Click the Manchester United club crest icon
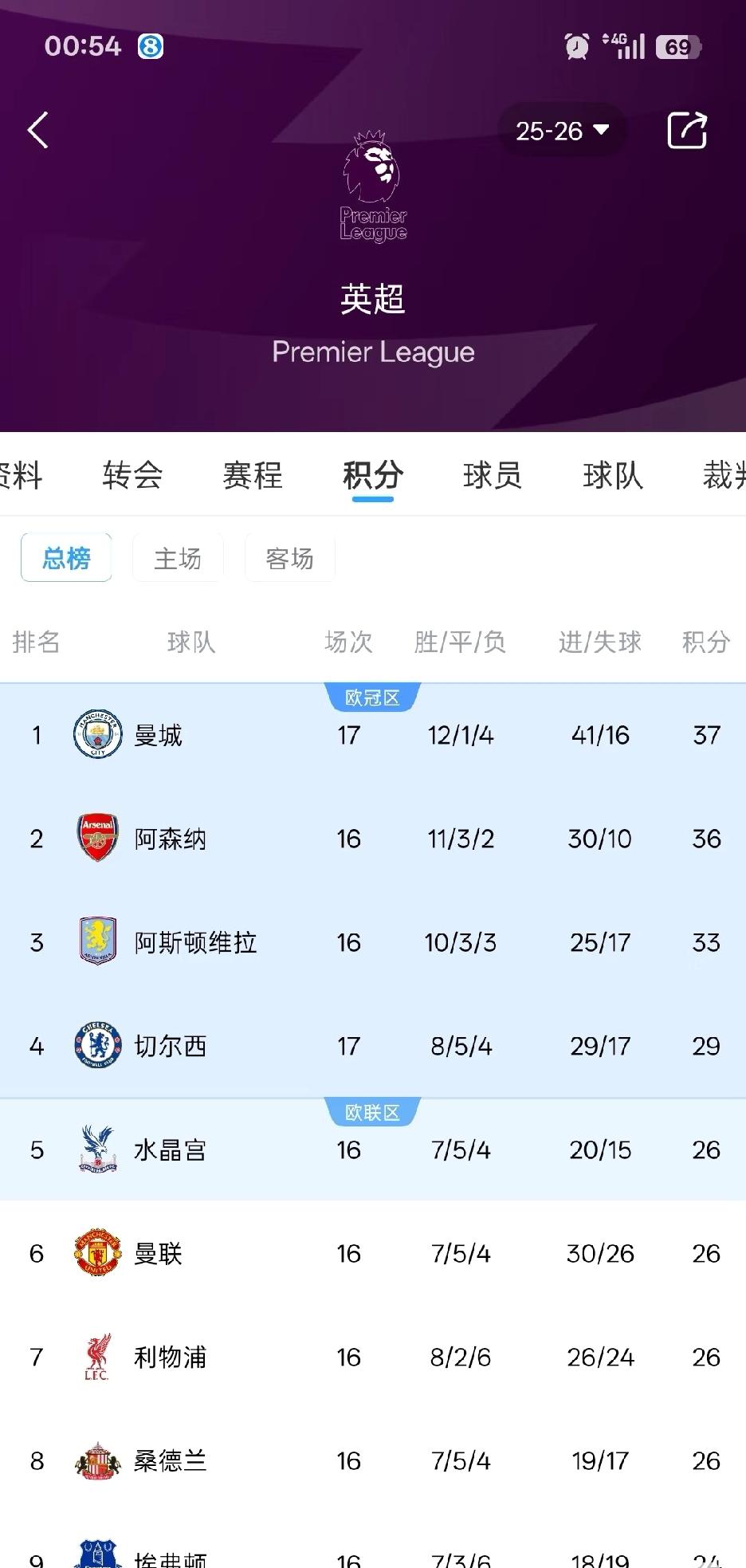The height and width of the screenshot is (1568, 746). click(x=96, y=1253)
